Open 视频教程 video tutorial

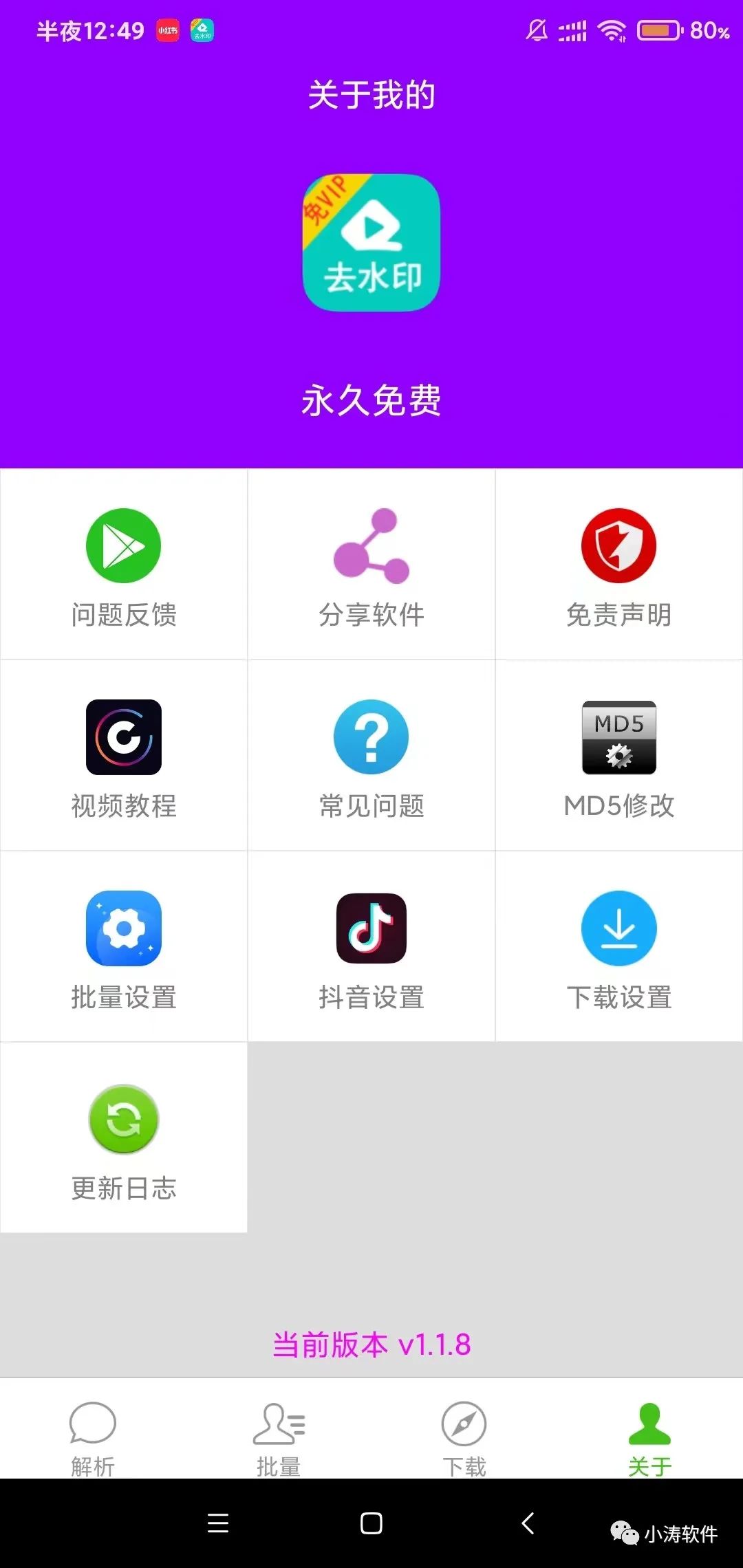124,755
